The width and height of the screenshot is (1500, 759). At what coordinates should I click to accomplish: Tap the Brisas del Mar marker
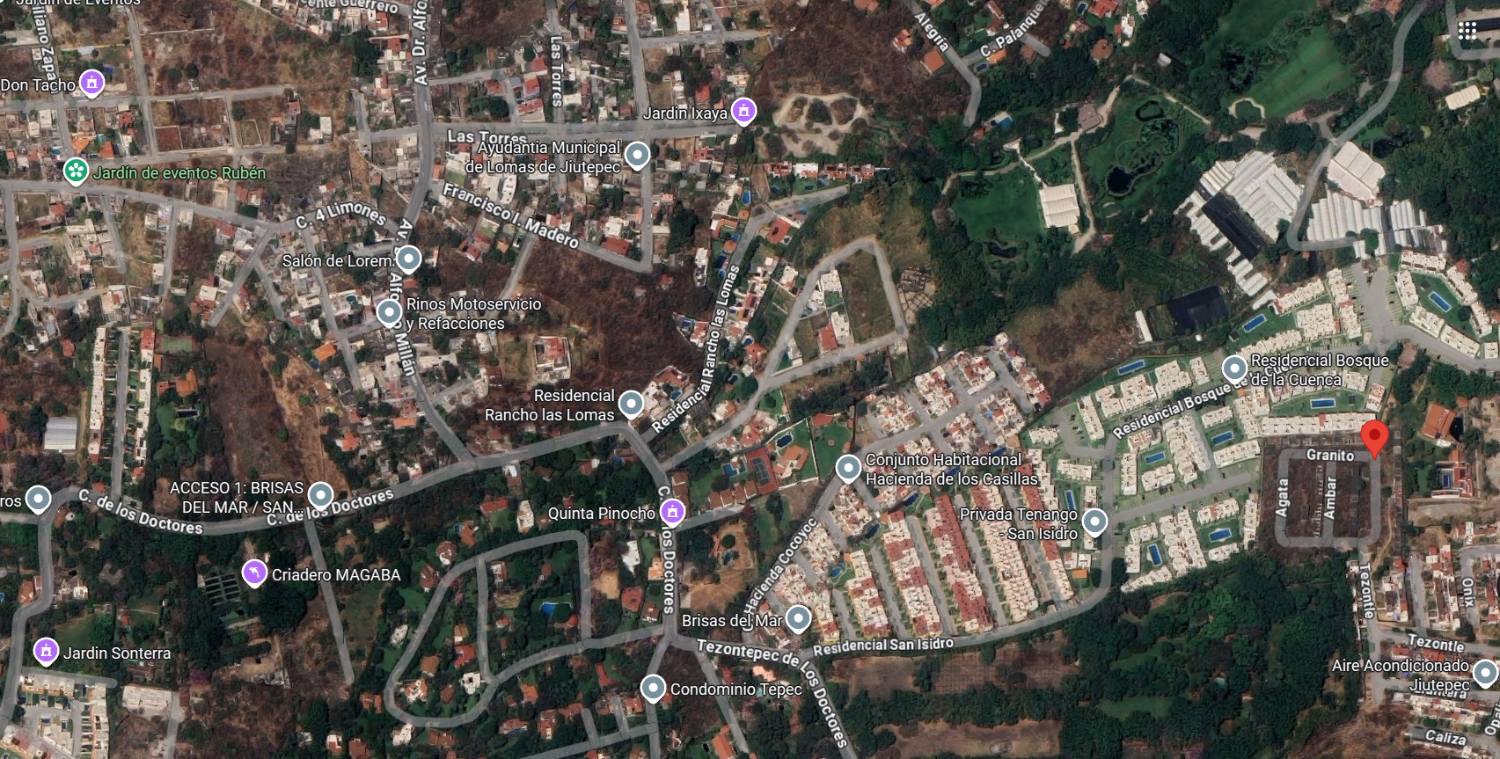pyautogui.click(x=797, y=619)
